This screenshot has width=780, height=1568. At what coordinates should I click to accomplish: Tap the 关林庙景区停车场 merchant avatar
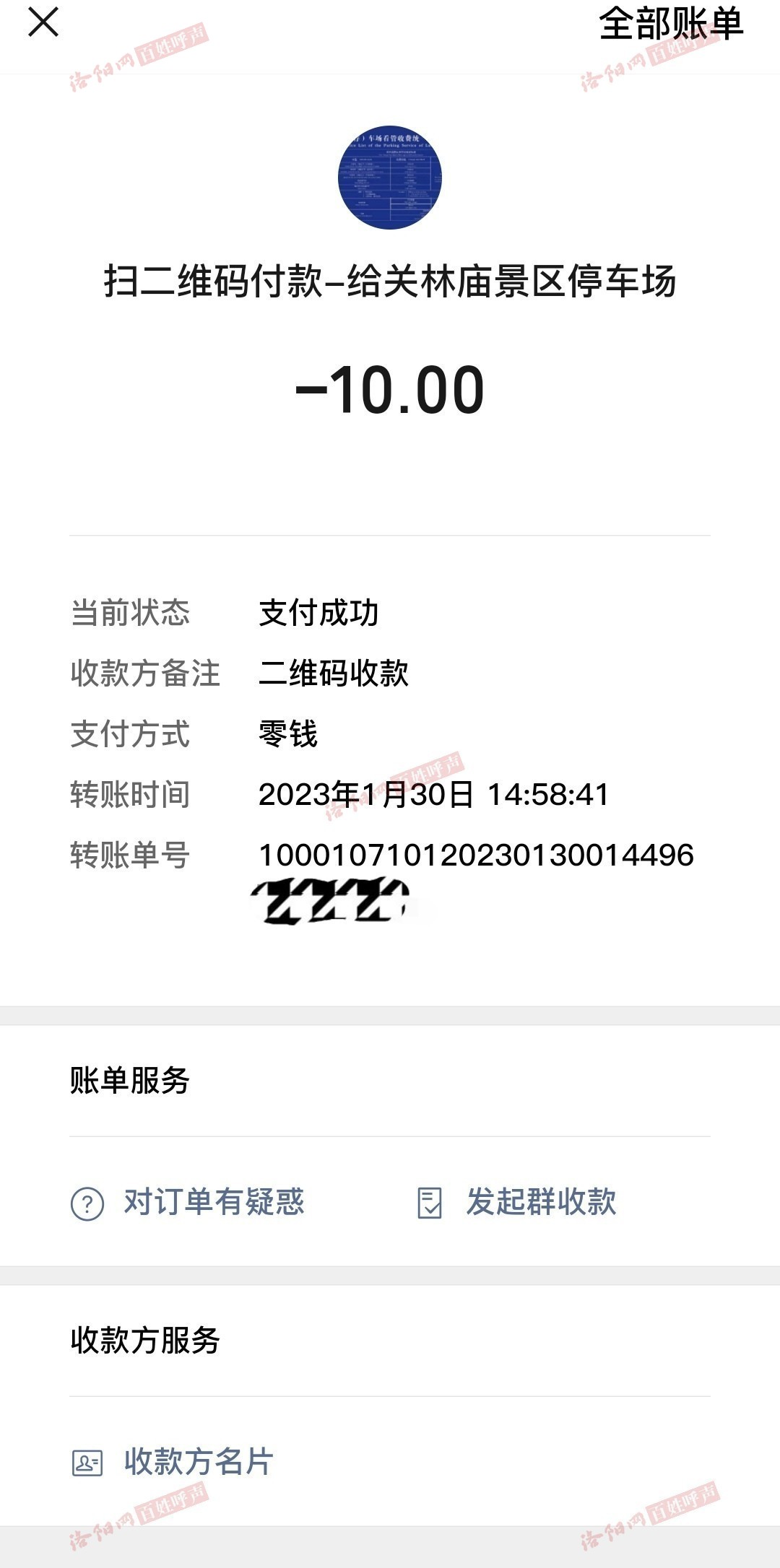click(390, 178)
